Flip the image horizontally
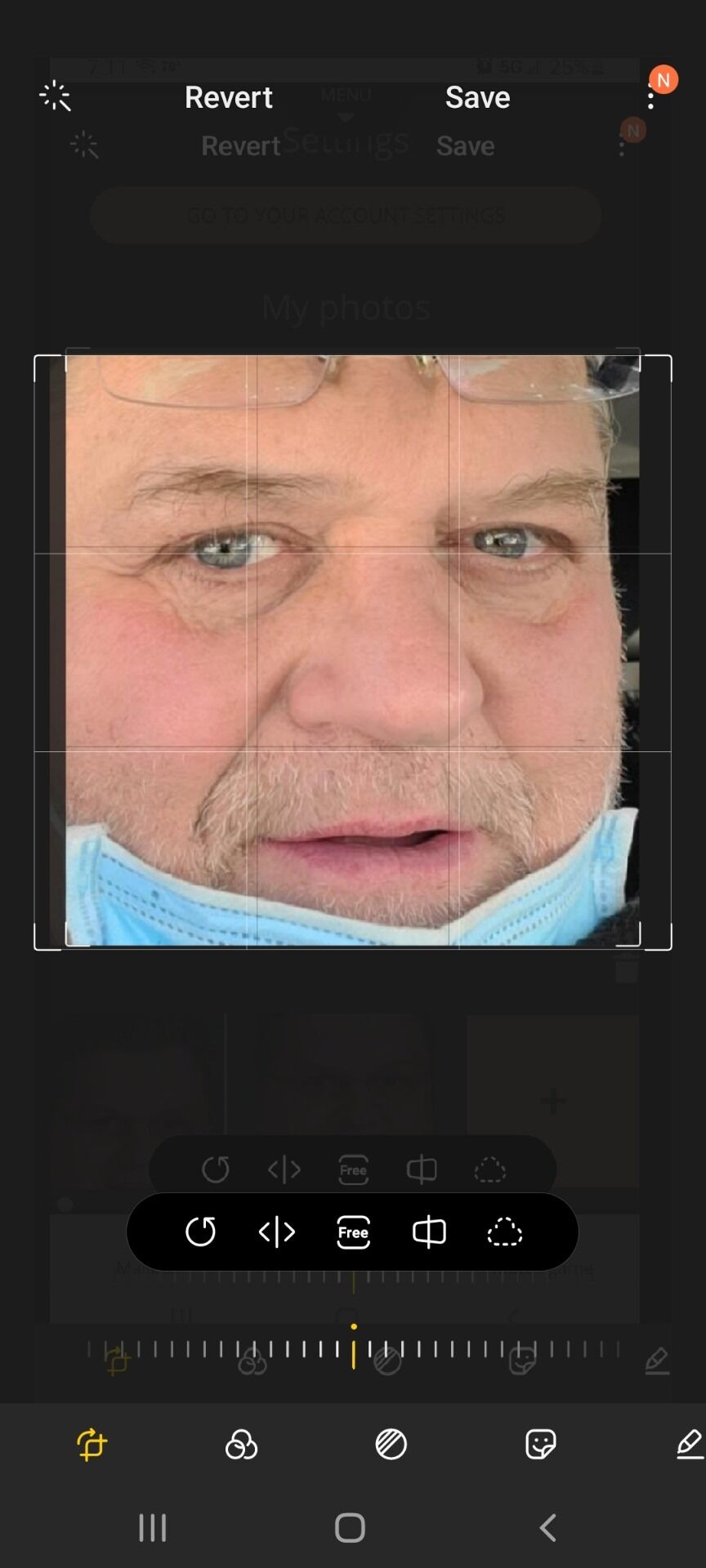Screen dimensions: 706x1568 [x=277, y=1232]
